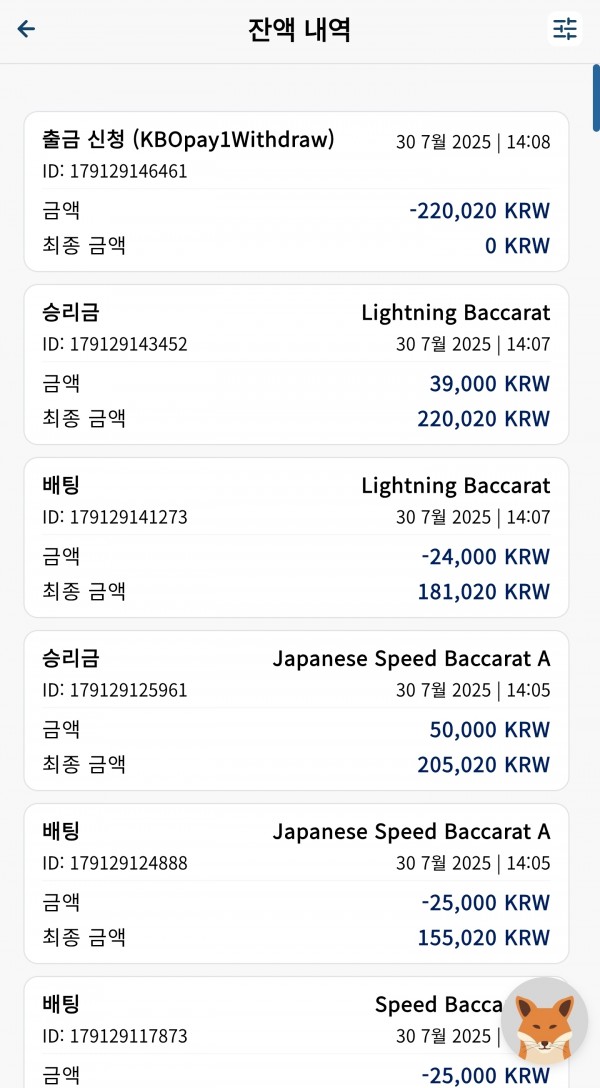
Task: Go back using the top-left arrow
Action: (x=26, y=28)
